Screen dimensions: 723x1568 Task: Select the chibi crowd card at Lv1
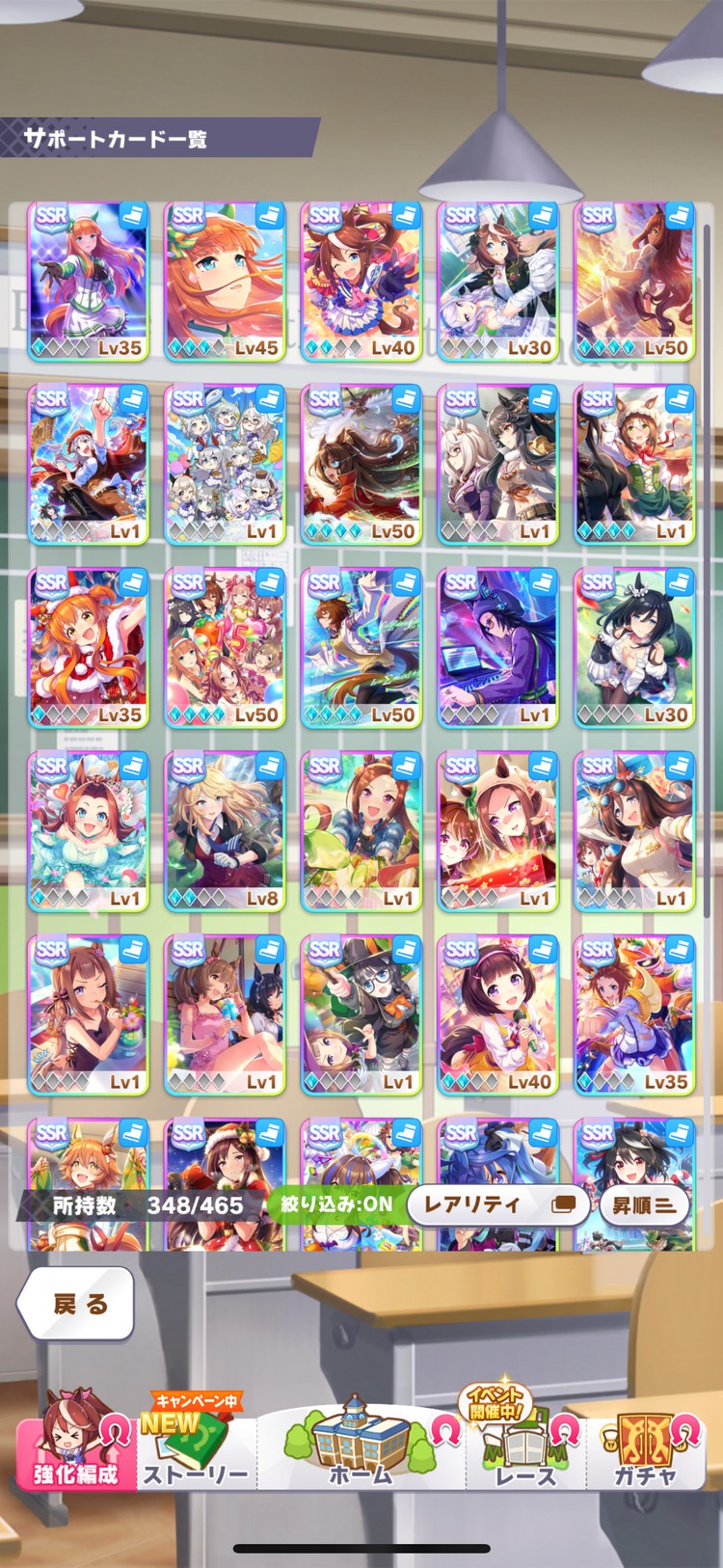pyautogui.click(x=225, y=465)
